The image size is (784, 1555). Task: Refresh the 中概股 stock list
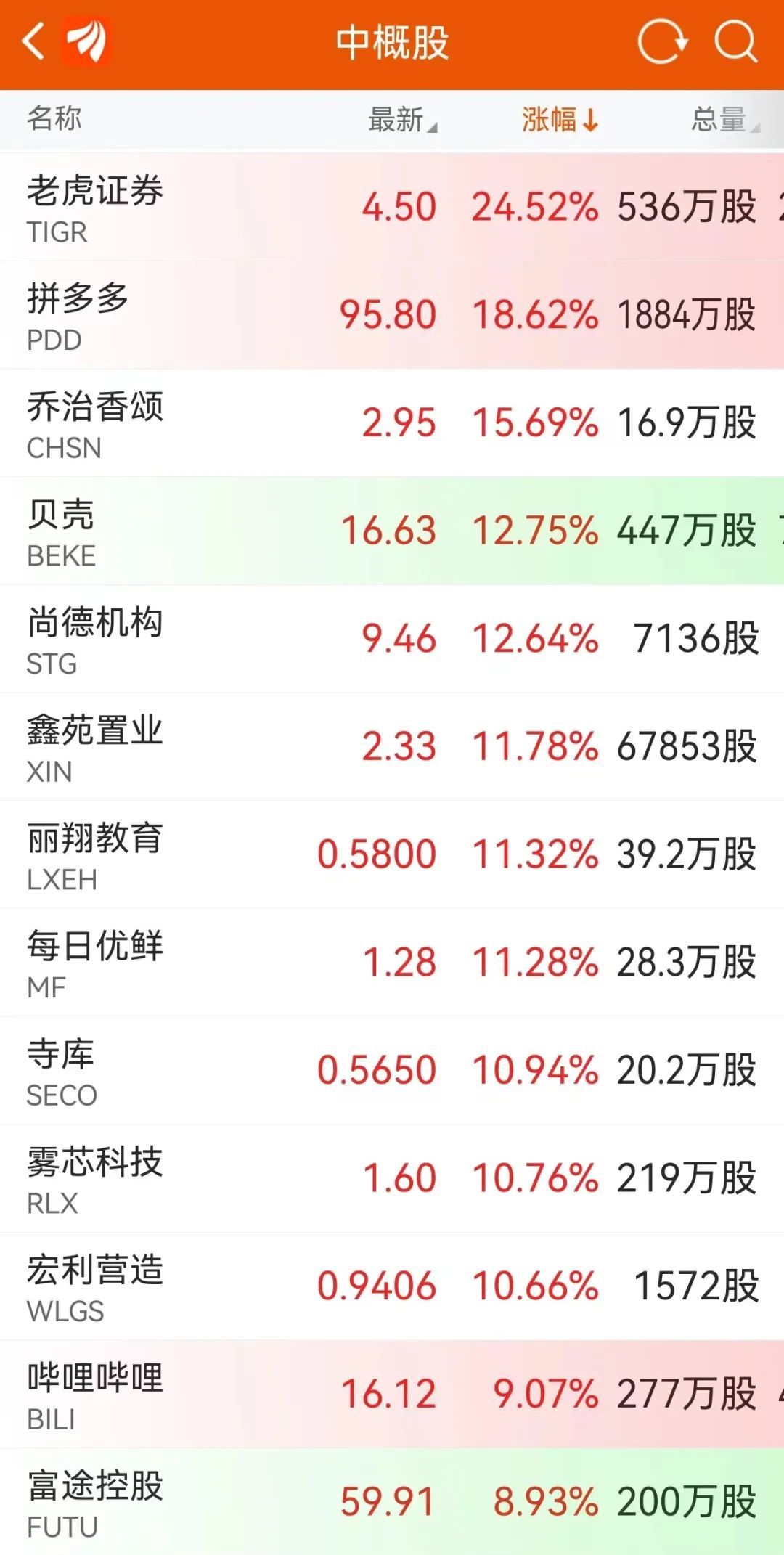661,41
